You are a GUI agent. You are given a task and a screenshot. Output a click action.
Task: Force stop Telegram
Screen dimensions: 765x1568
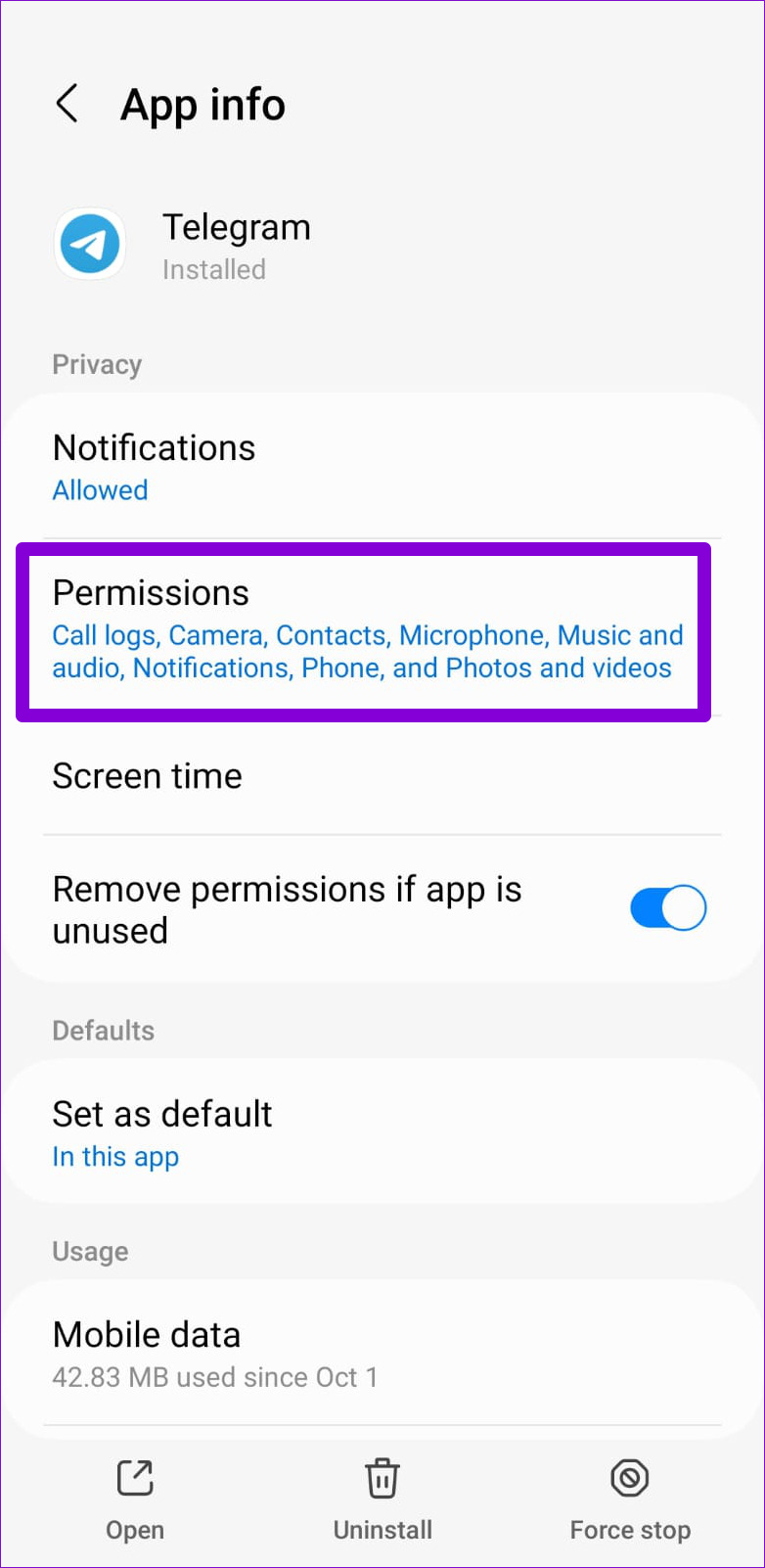[630, 1500]
